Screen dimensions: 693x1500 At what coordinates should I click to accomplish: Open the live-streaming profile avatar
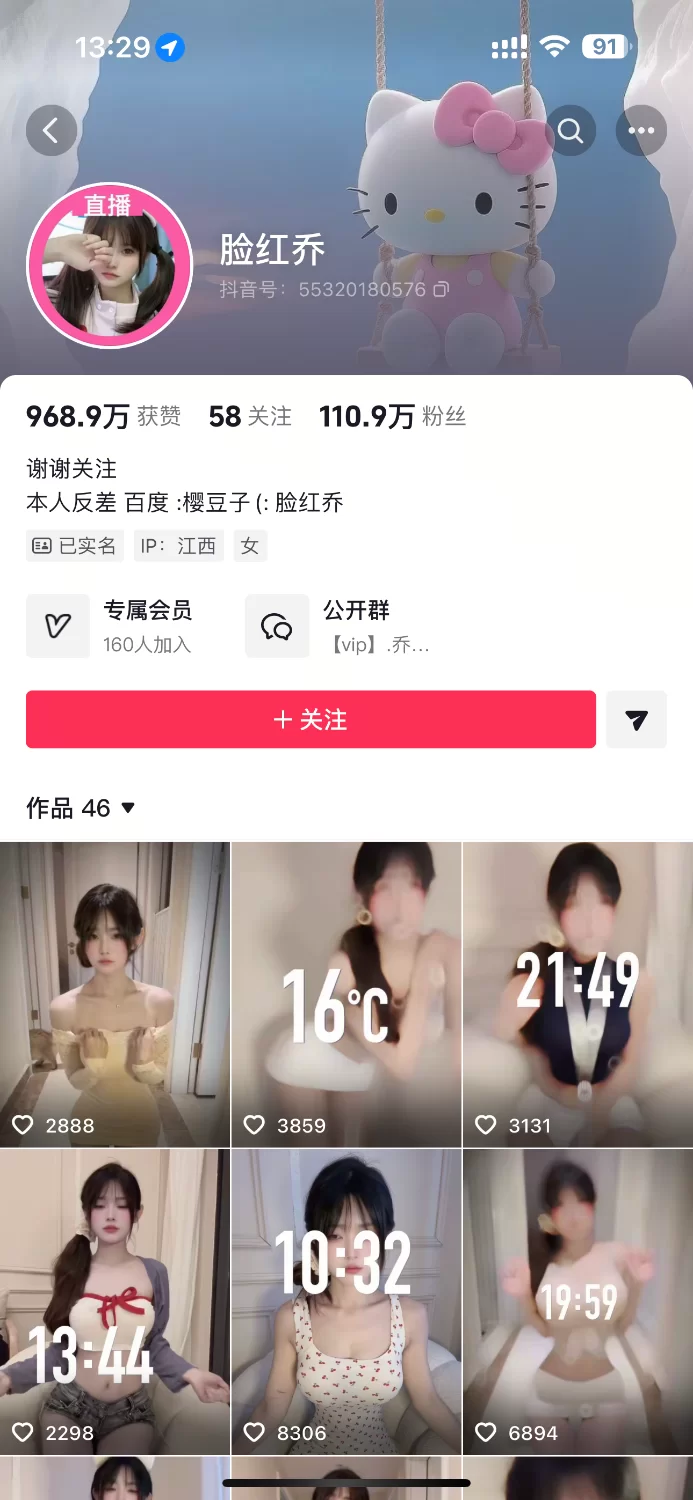[x=108, y=265]
